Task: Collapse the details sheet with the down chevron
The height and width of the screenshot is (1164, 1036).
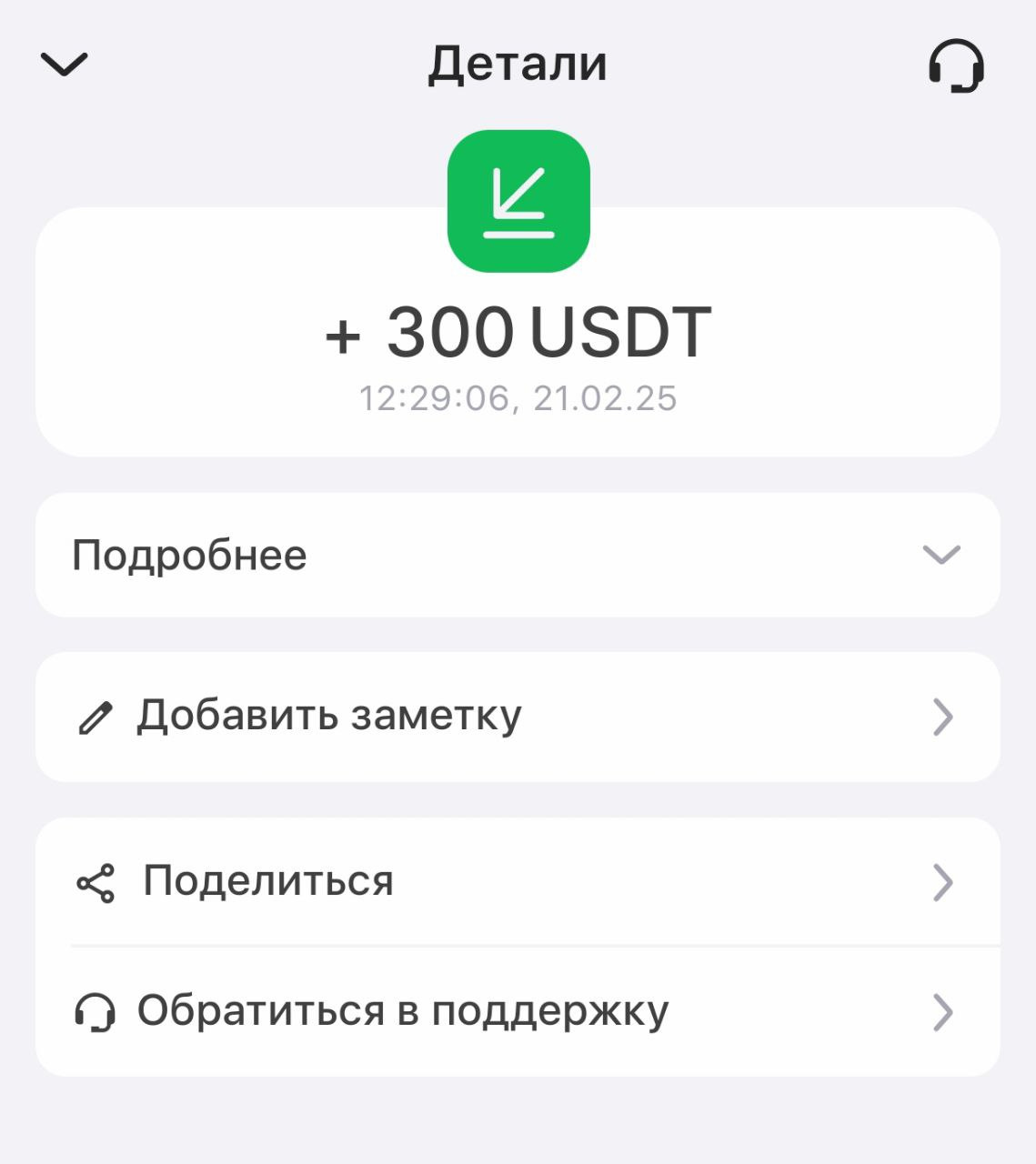Action: (64, 65)
